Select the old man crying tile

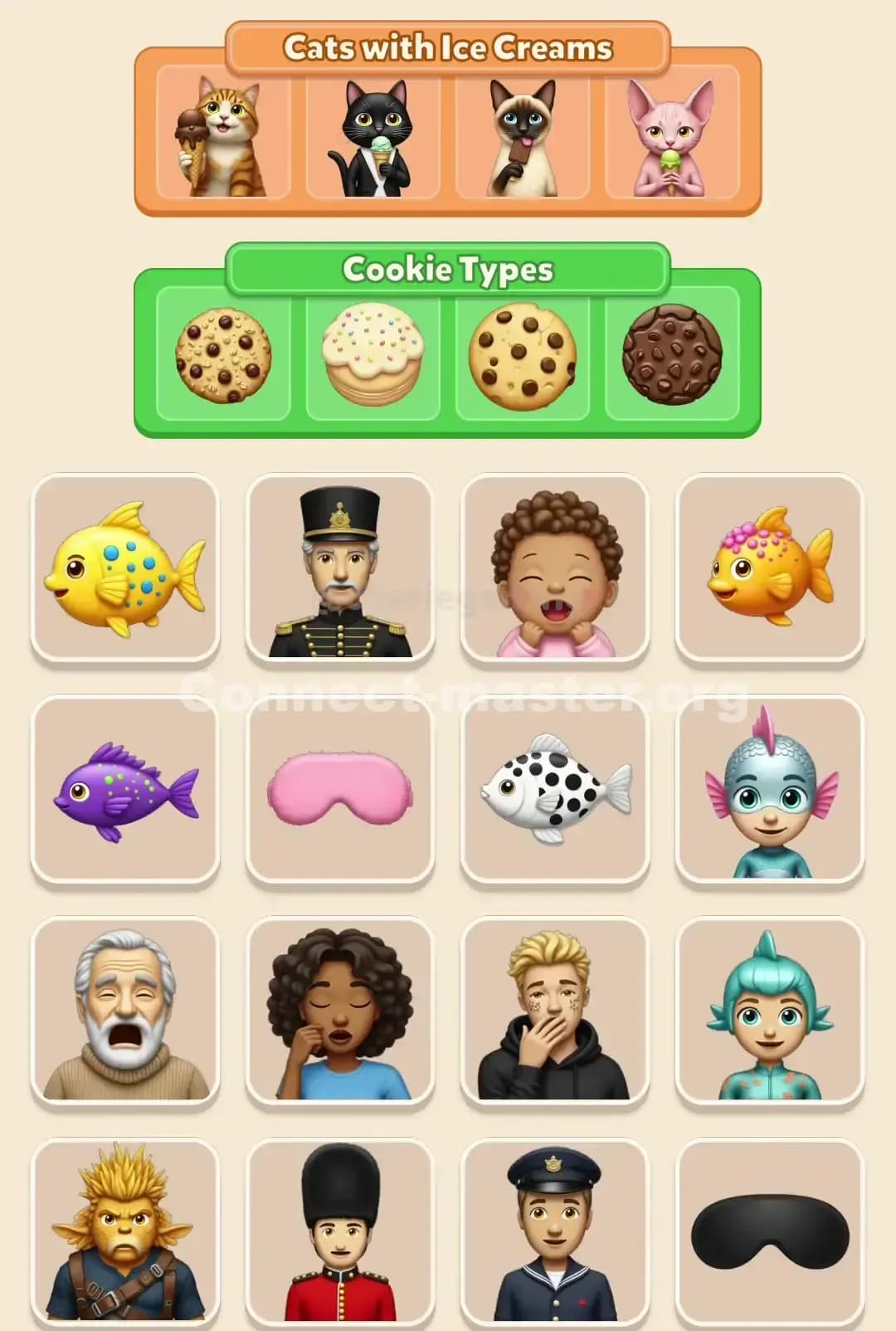124,1011
